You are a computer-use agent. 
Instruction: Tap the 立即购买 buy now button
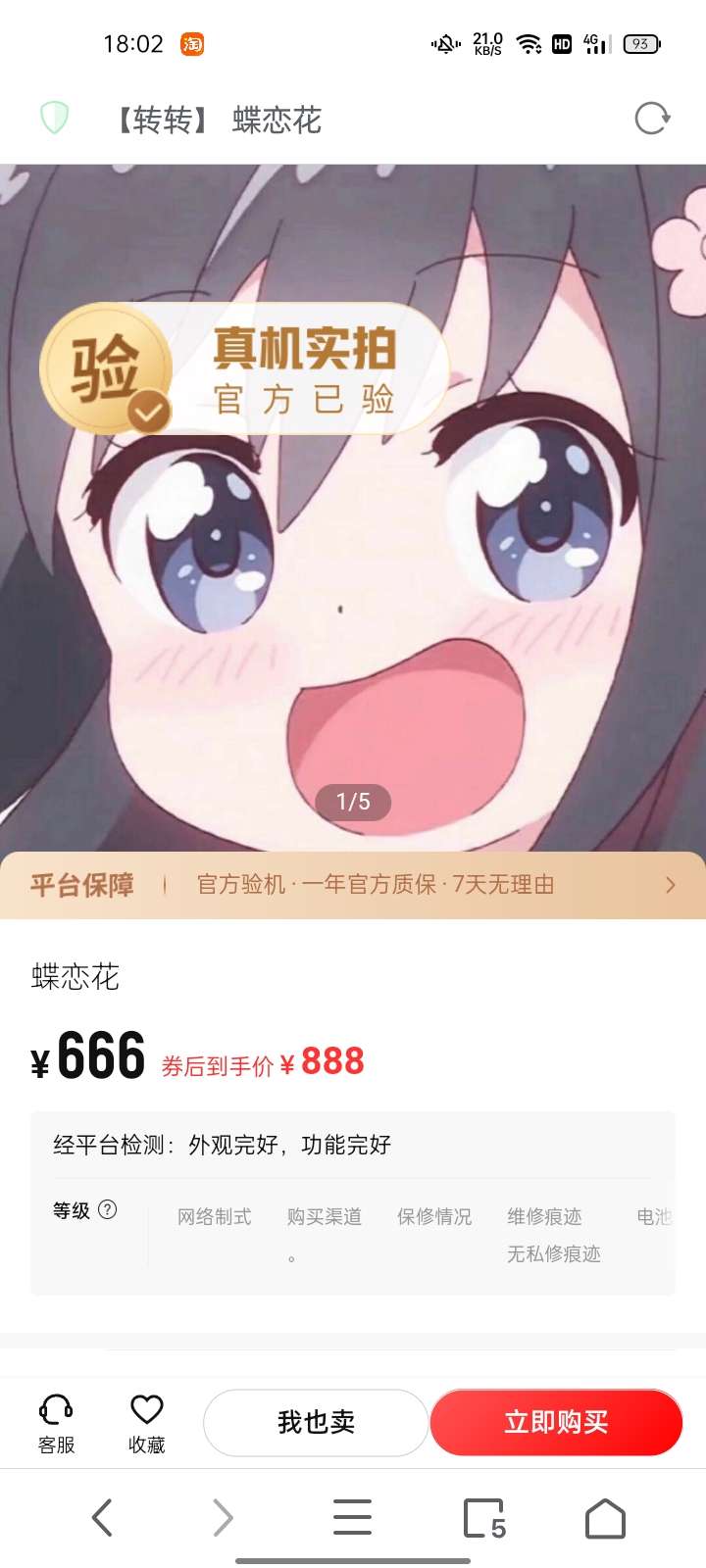(x=557, y=1421)
